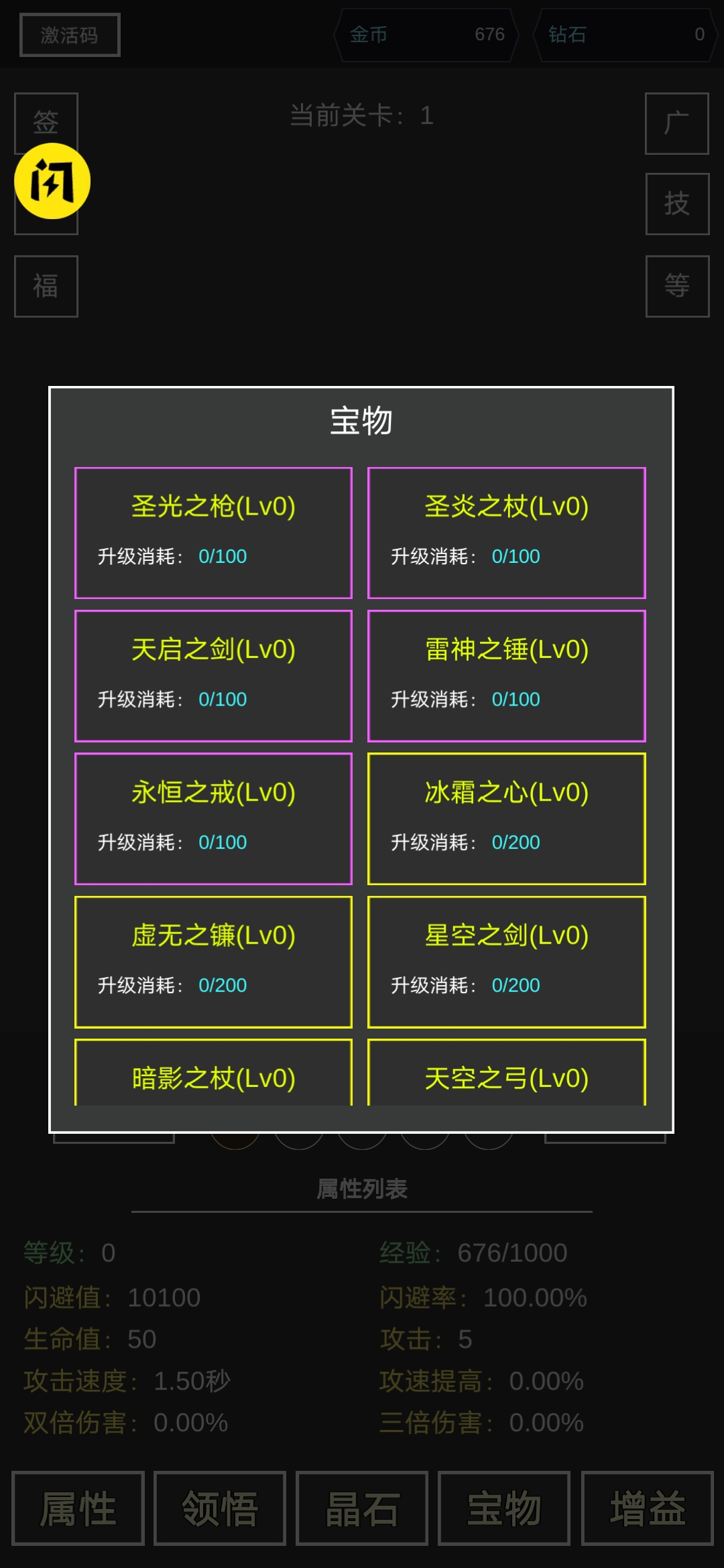Image resolution: width=724 pixels, height=1568 pixels.
Task: Toggle the 圣光之枪(Lv0) treasure slot
Action: point(213,533)
